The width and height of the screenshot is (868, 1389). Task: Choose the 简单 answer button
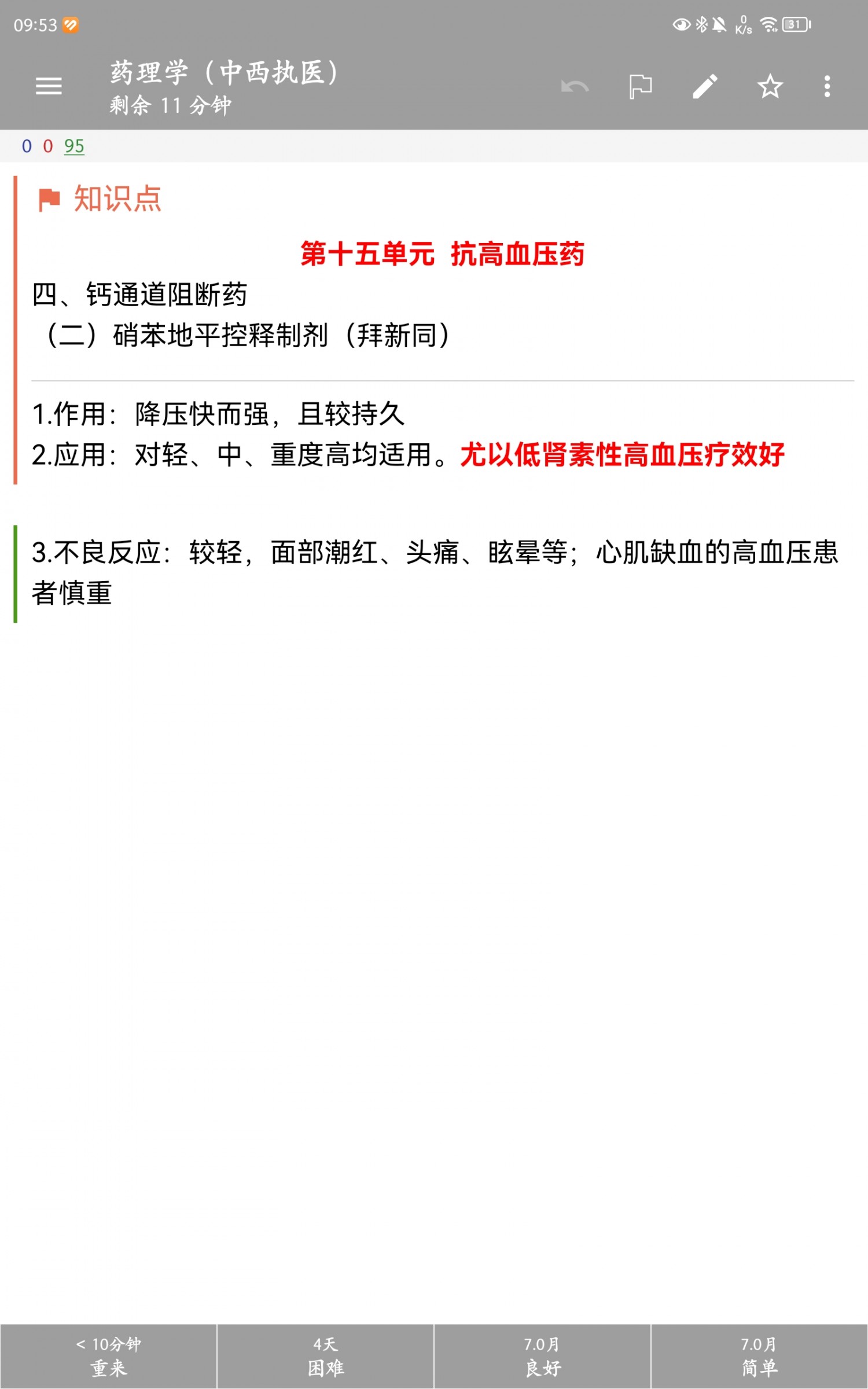tap(760, 1356)
